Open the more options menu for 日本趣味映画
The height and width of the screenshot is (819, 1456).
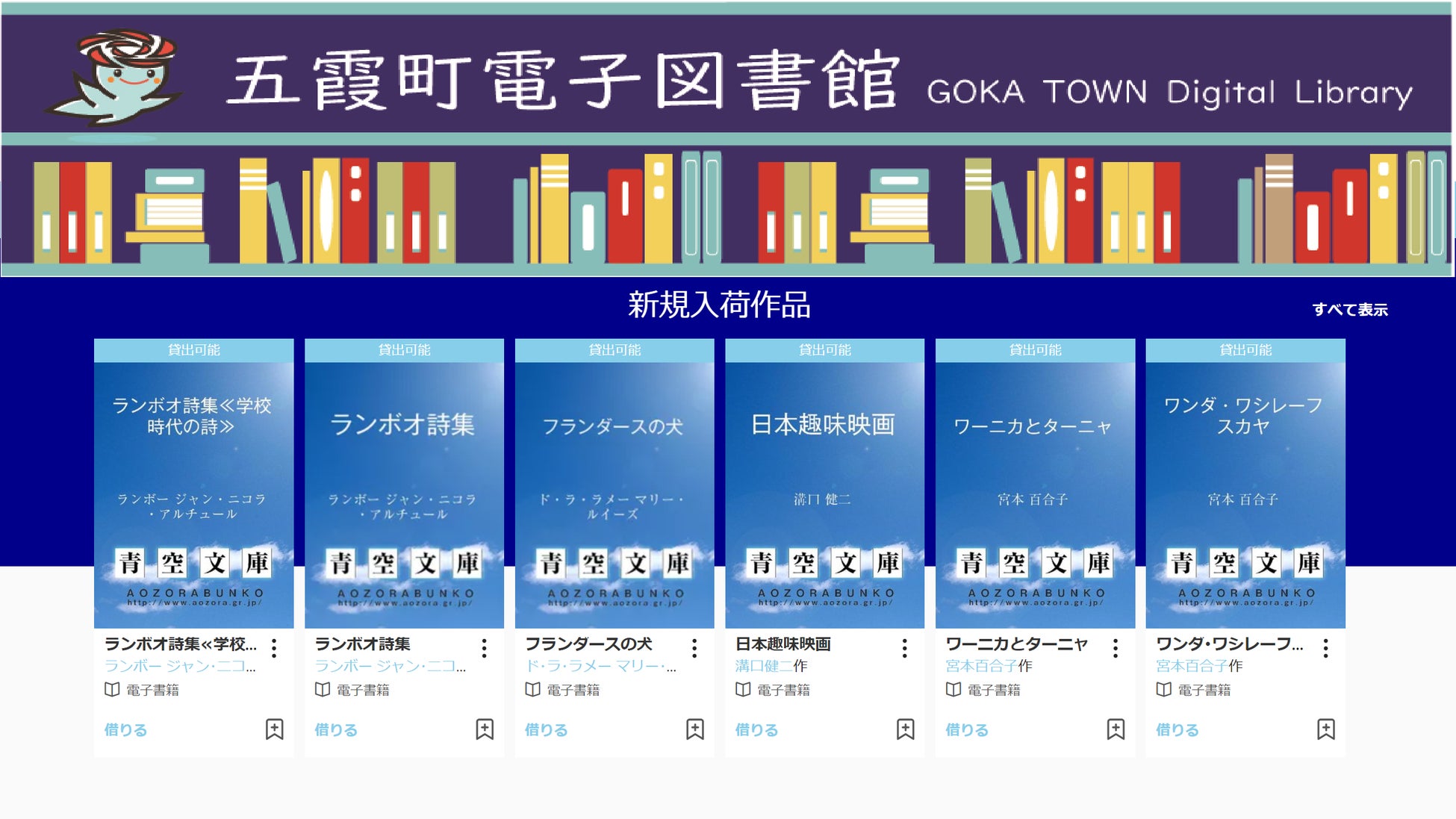point(904,648)
